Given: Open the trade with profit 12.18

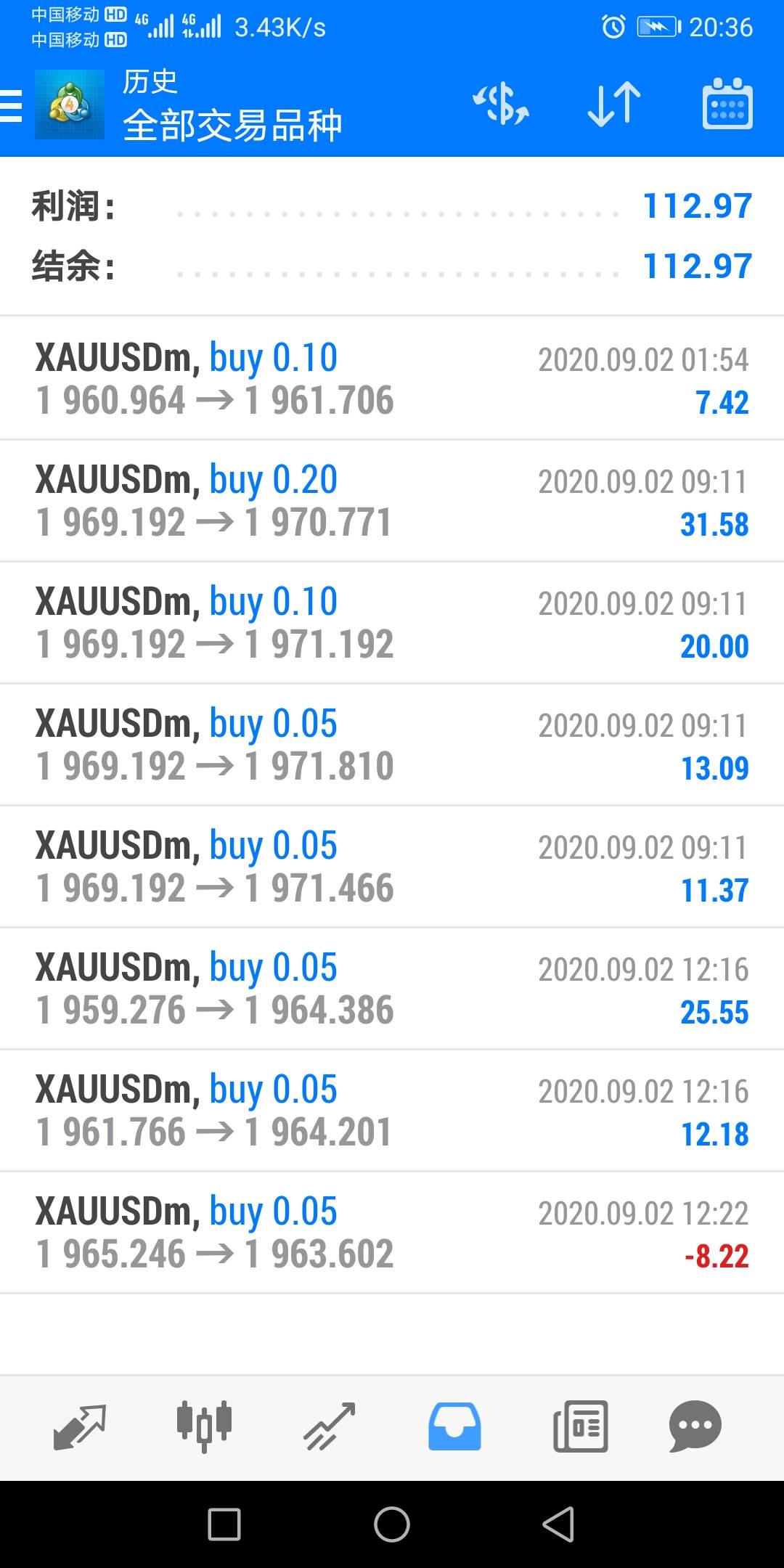Looking at the screenshot, I should click(392, 1110).
